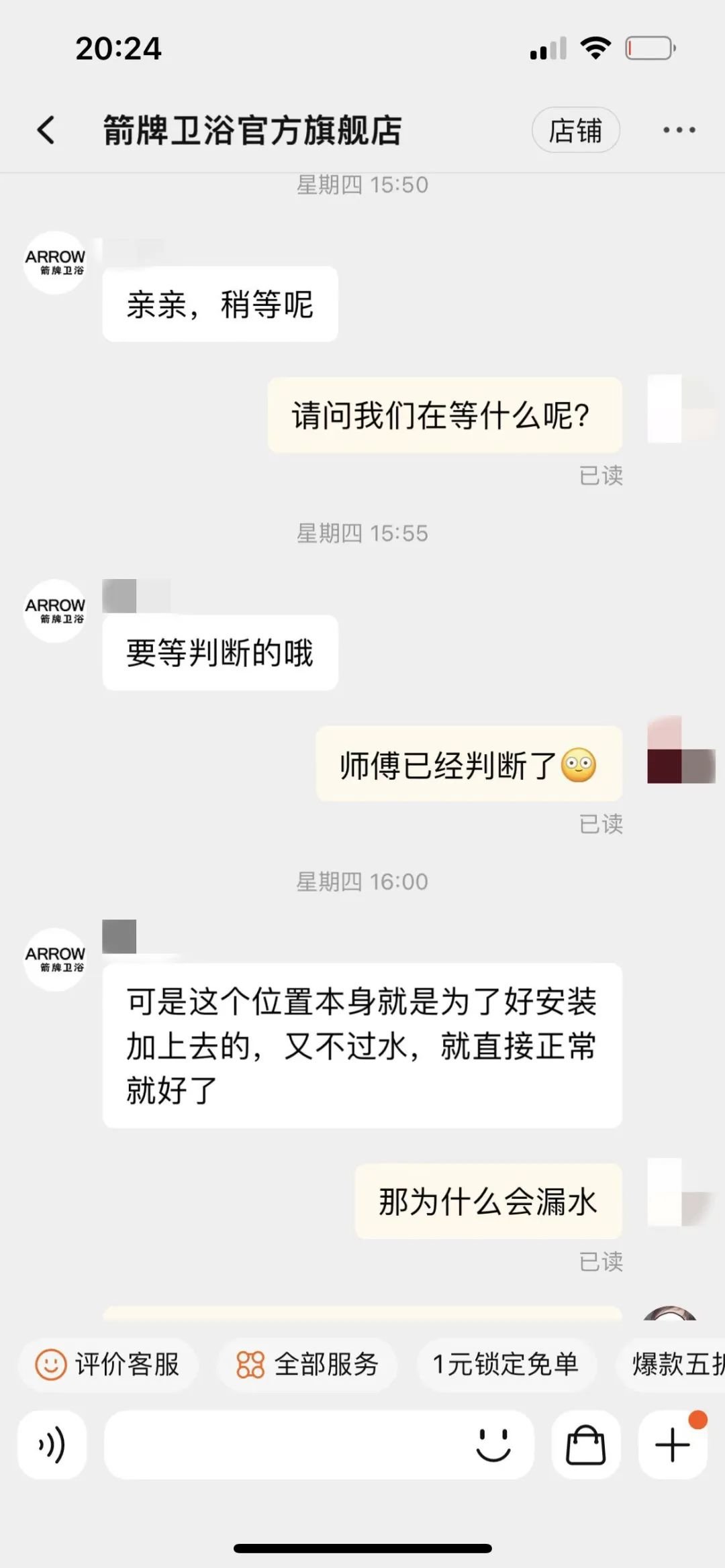Go back from the chat
725x1568 pixels.
tap(46, 129)
